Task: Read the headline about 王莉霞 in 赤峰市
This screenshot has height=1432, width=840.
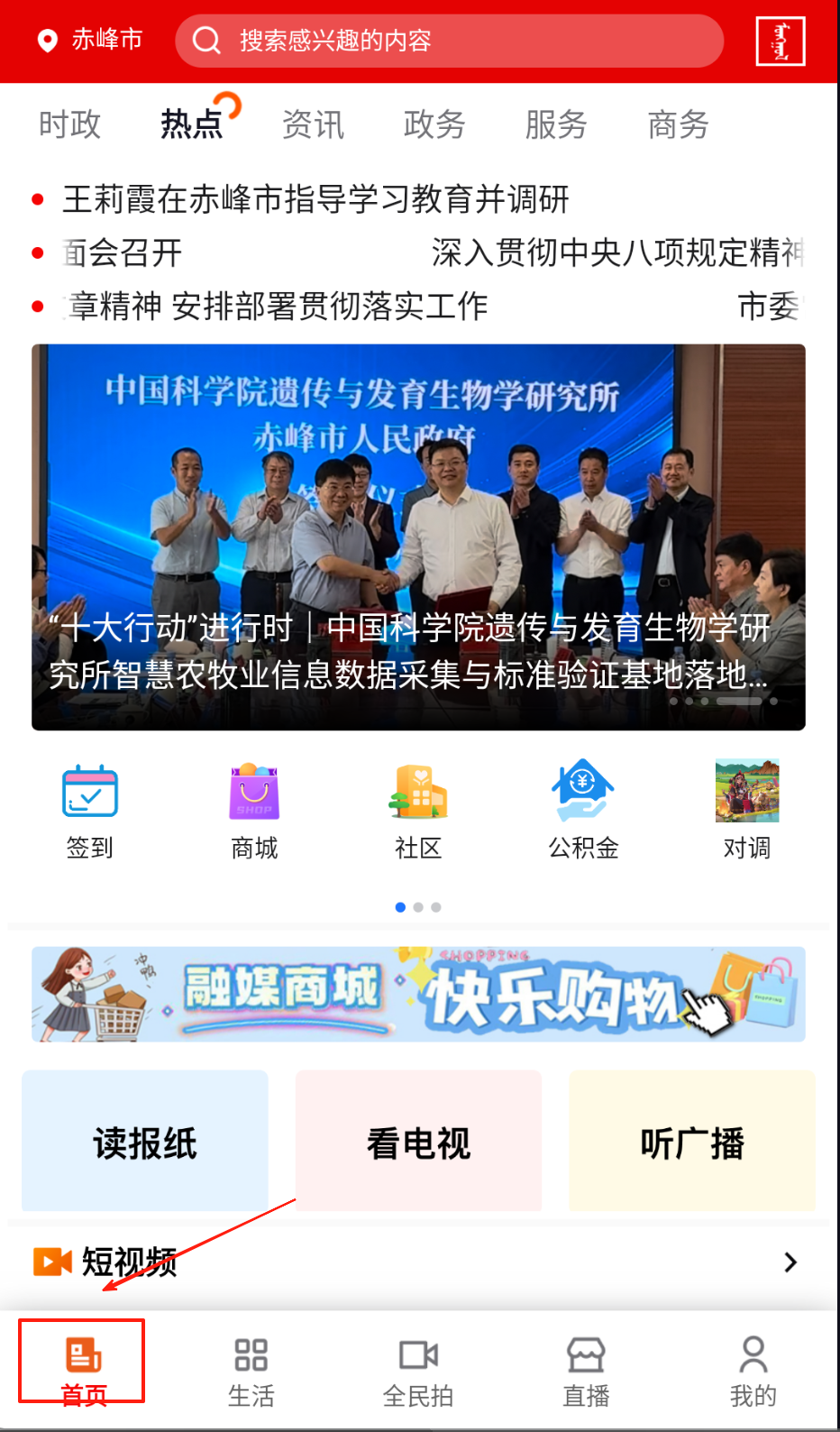Action: [315, 199]
